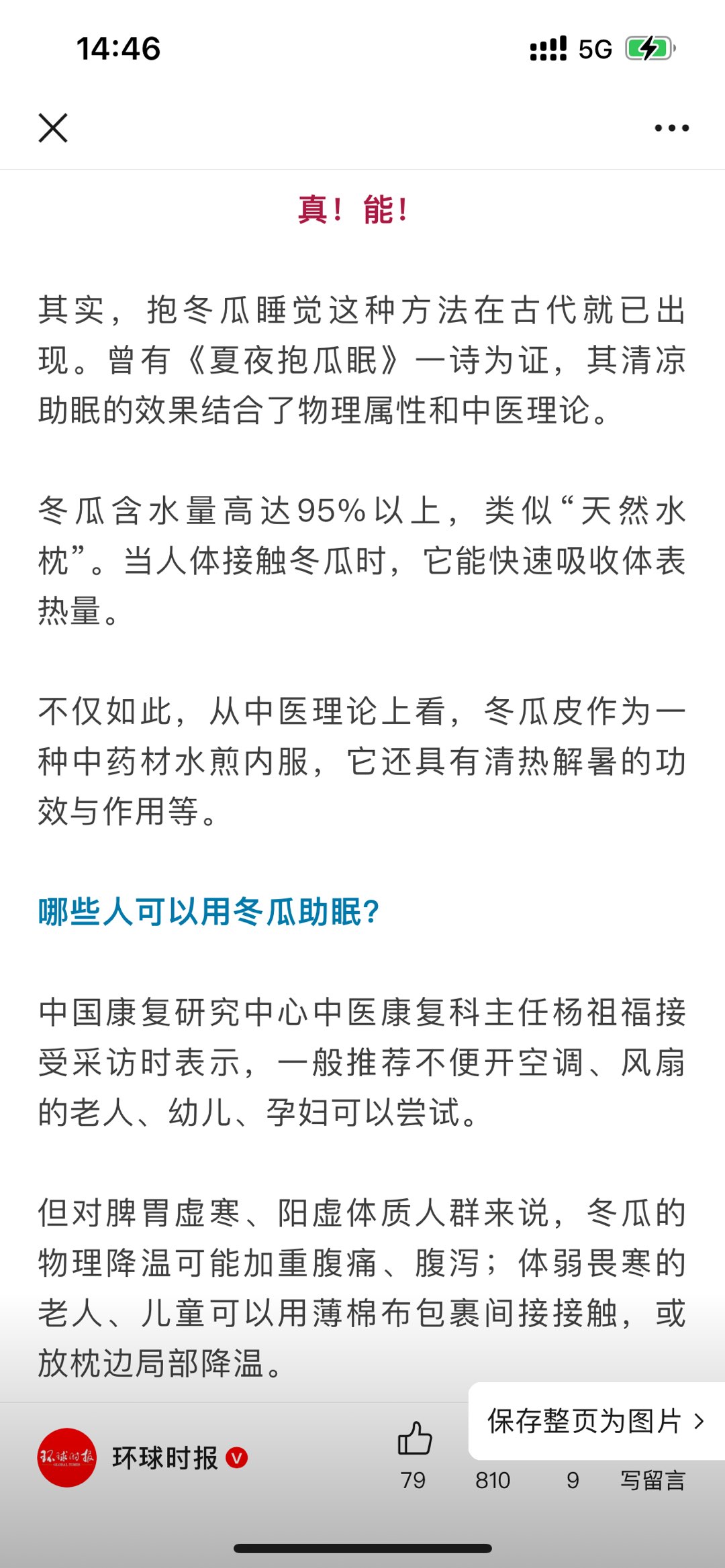
Task: Open the three-dot overflow menu
Action: click(671, 127)
